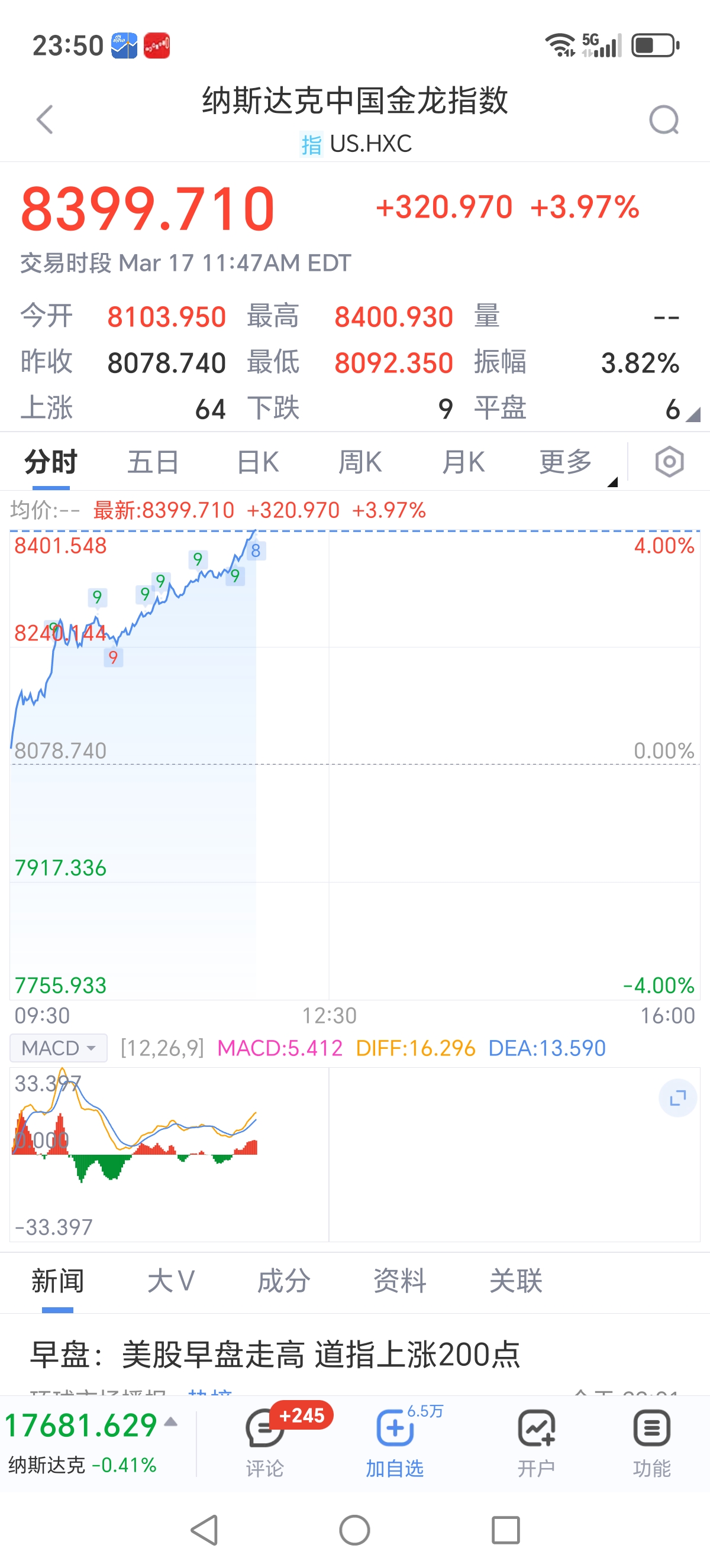Open the 成分 tab
The image size is (710, 1568).
[x=284, y=1281]
